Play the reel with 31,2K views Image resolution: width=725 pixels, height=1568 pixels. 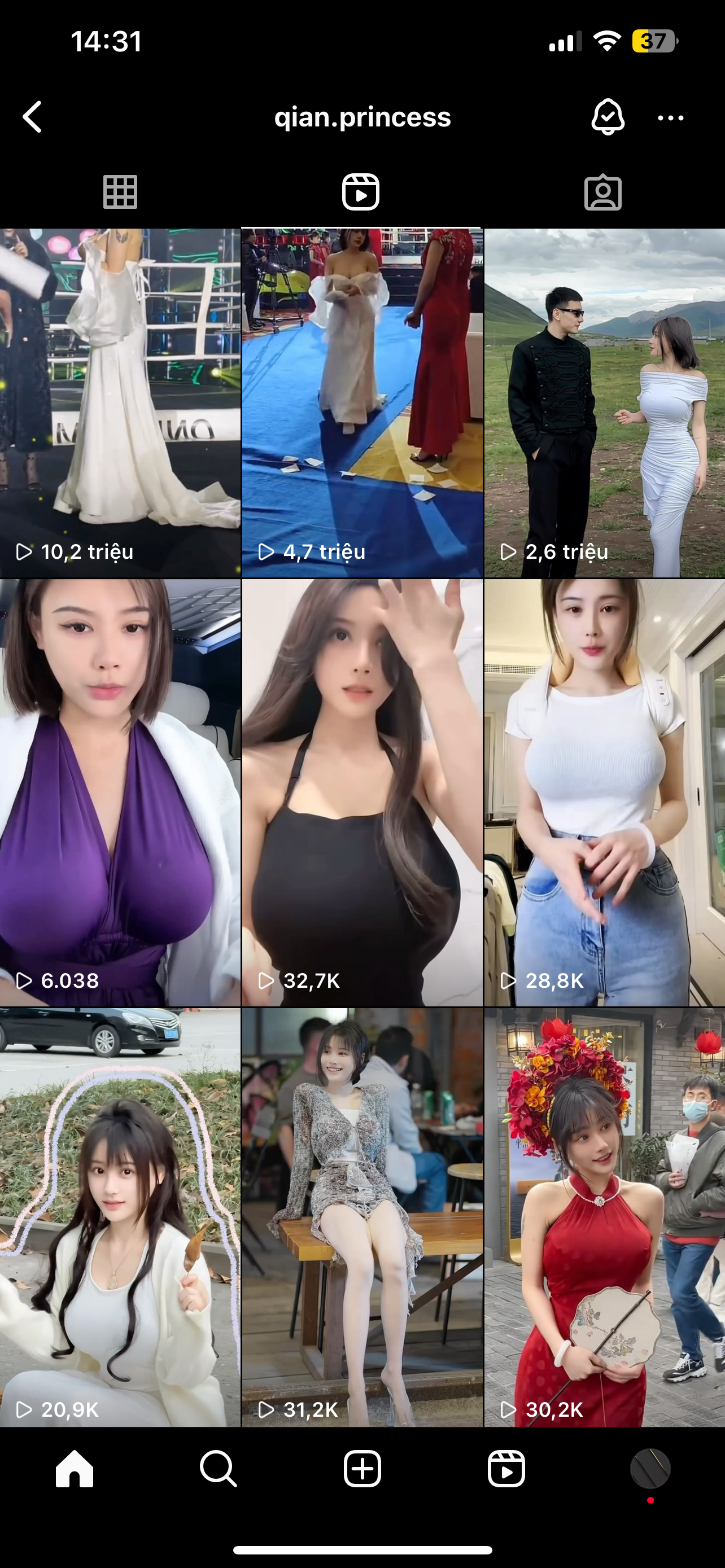[361, 1217]
